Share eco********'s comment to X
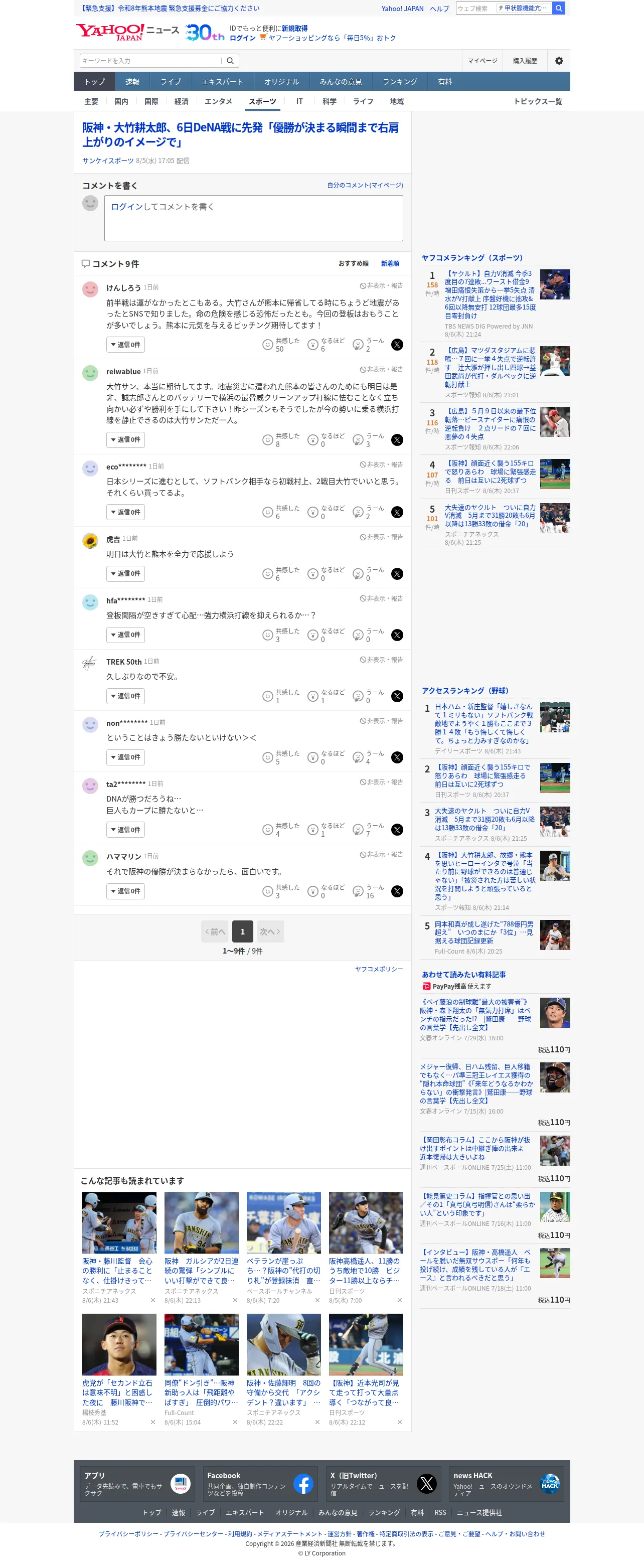 [397, 513]
